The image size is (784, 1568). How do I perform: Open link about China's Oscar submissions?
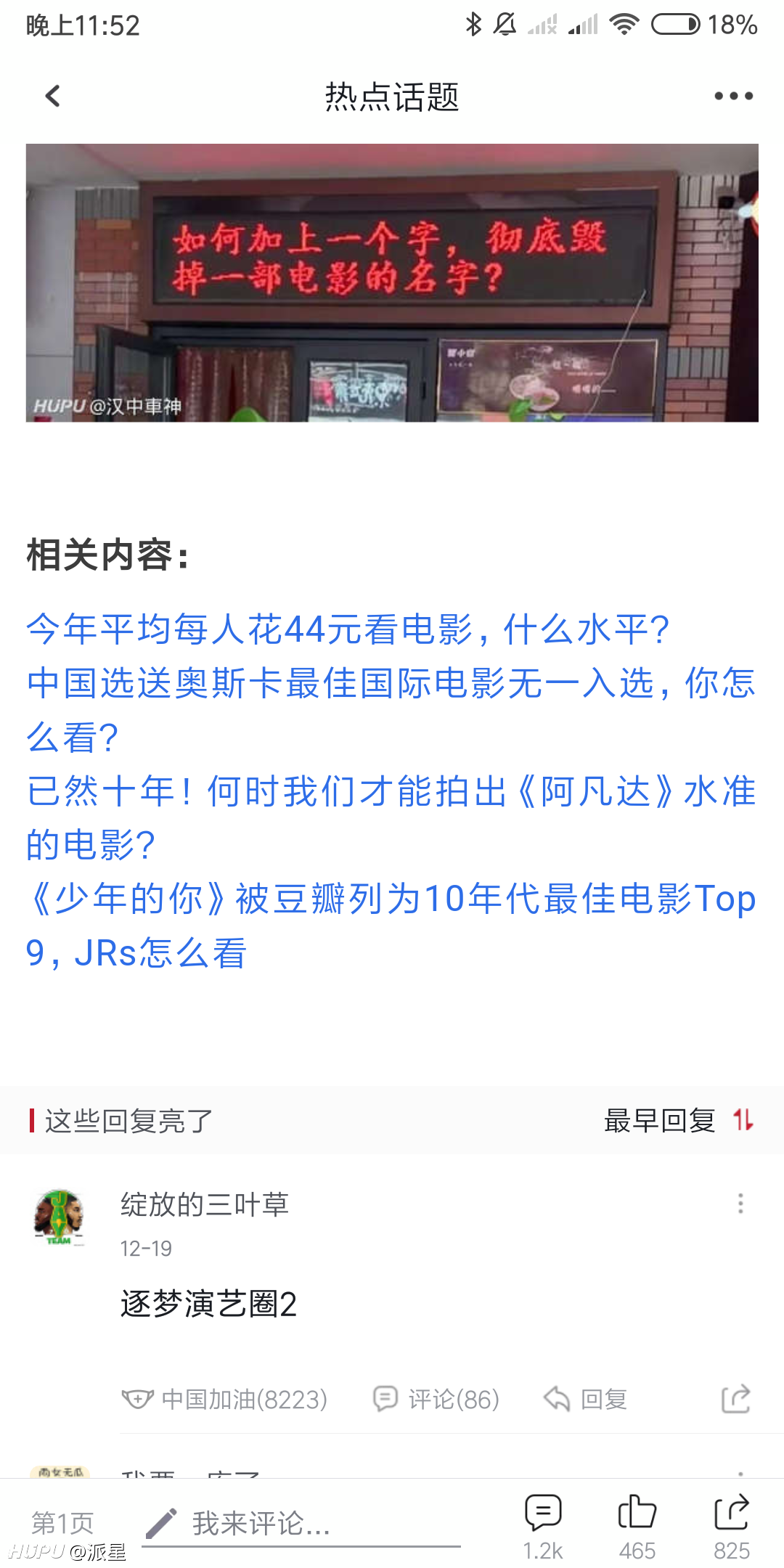392,710
